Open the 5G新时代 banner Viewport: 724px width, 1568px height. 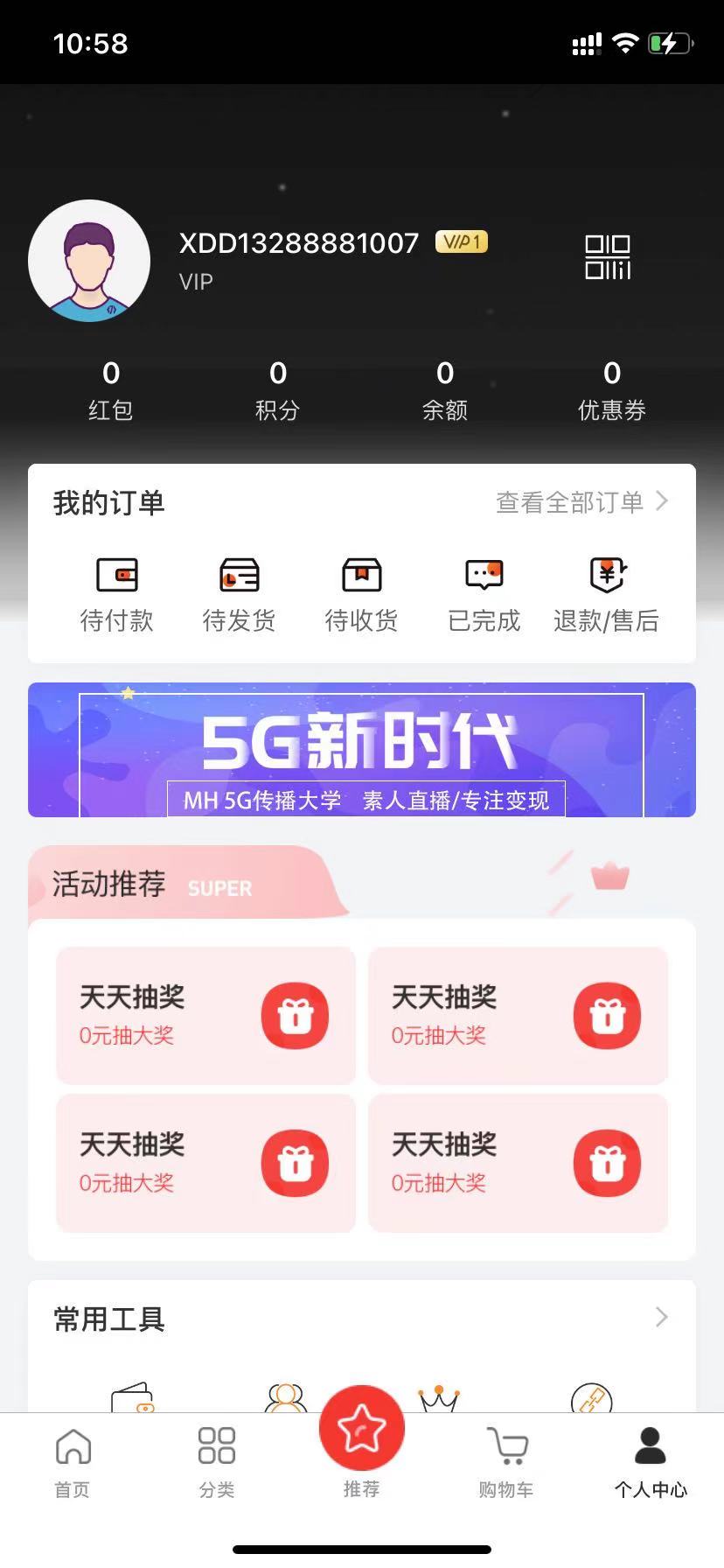[x=362, y=750]
